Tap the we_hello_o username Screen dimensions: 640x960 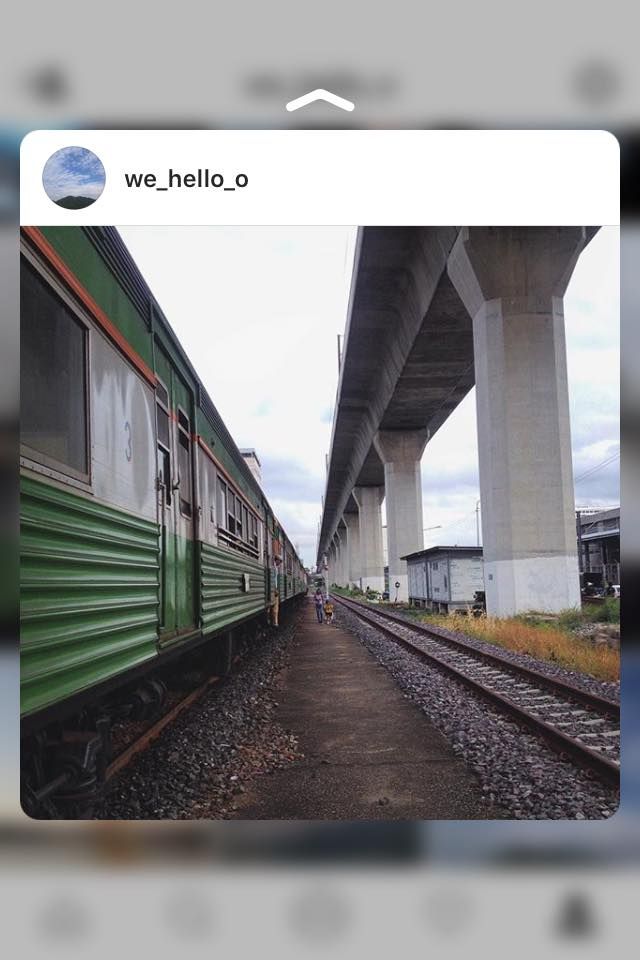point(186,180)
